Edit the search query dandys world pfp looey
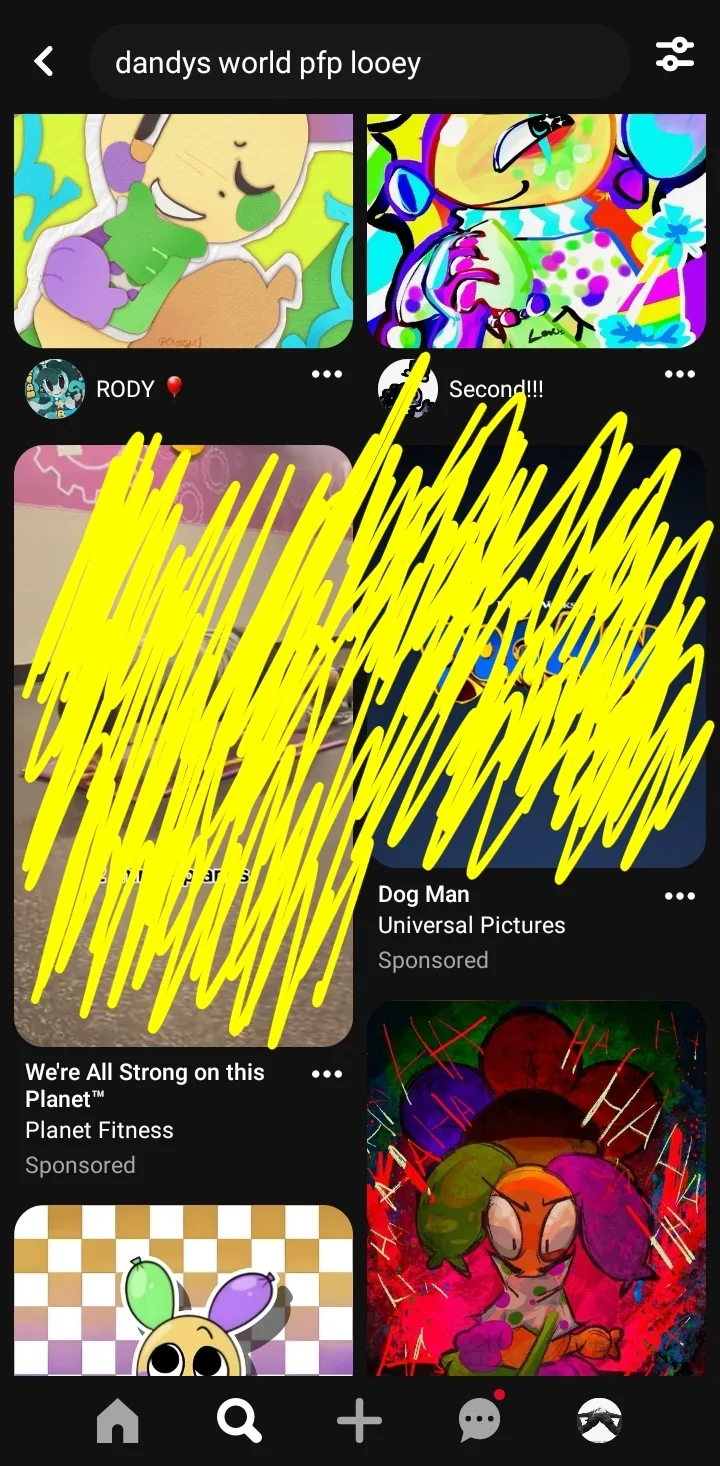 (x=359, y=62)
